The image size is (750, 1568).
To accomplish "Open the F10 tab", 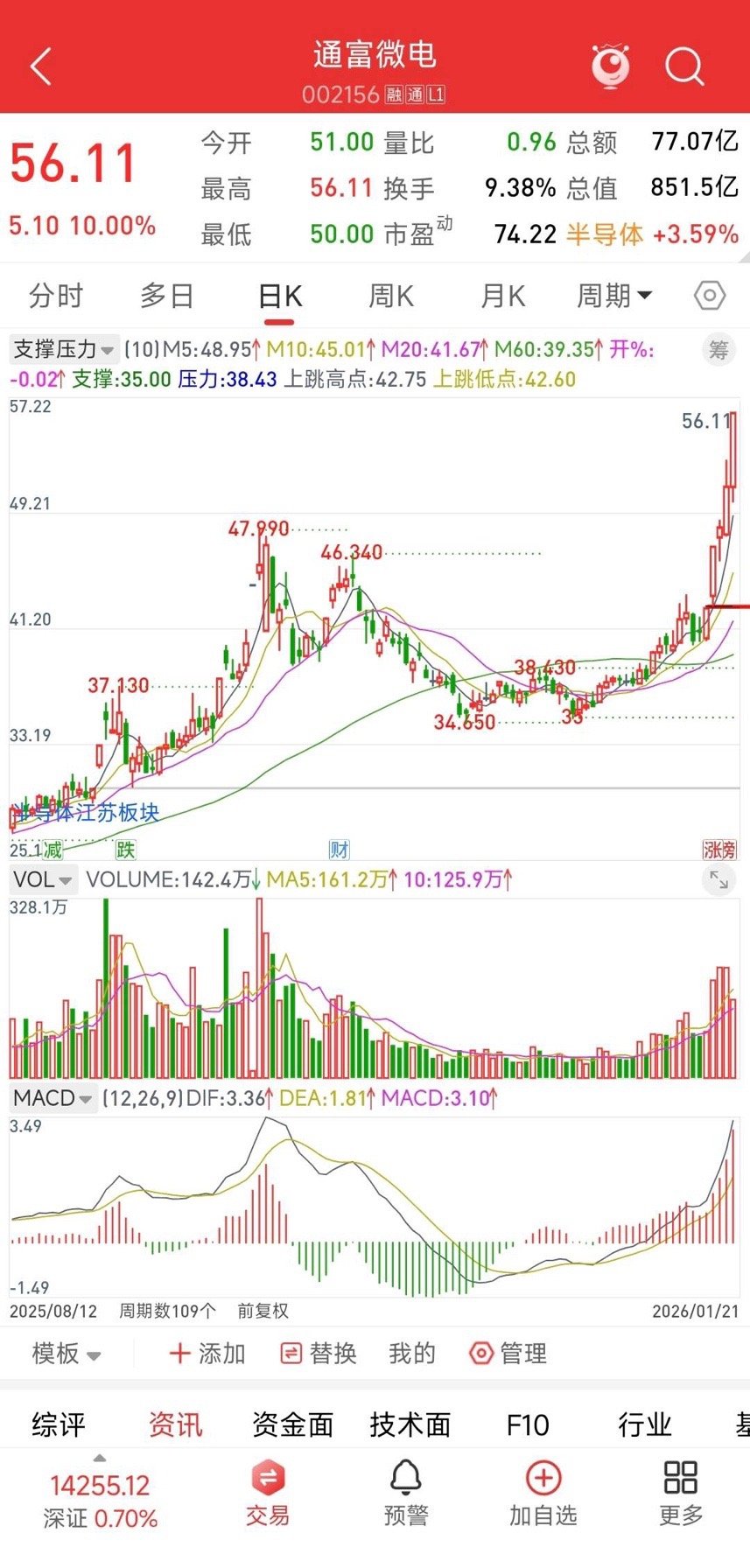I will [526, 1424].
